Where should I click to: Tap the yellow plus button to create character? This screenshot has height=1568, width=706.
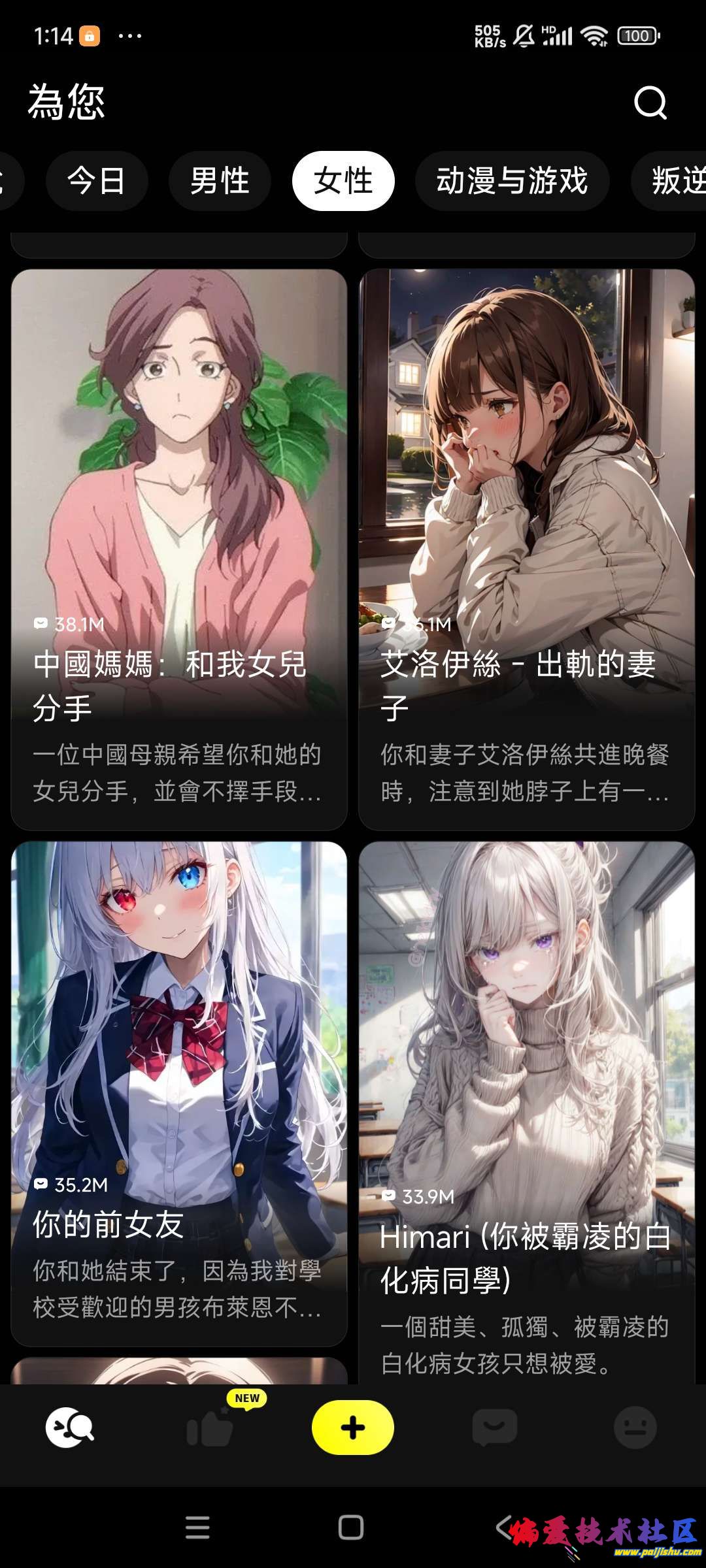(x=353, y=1427)
